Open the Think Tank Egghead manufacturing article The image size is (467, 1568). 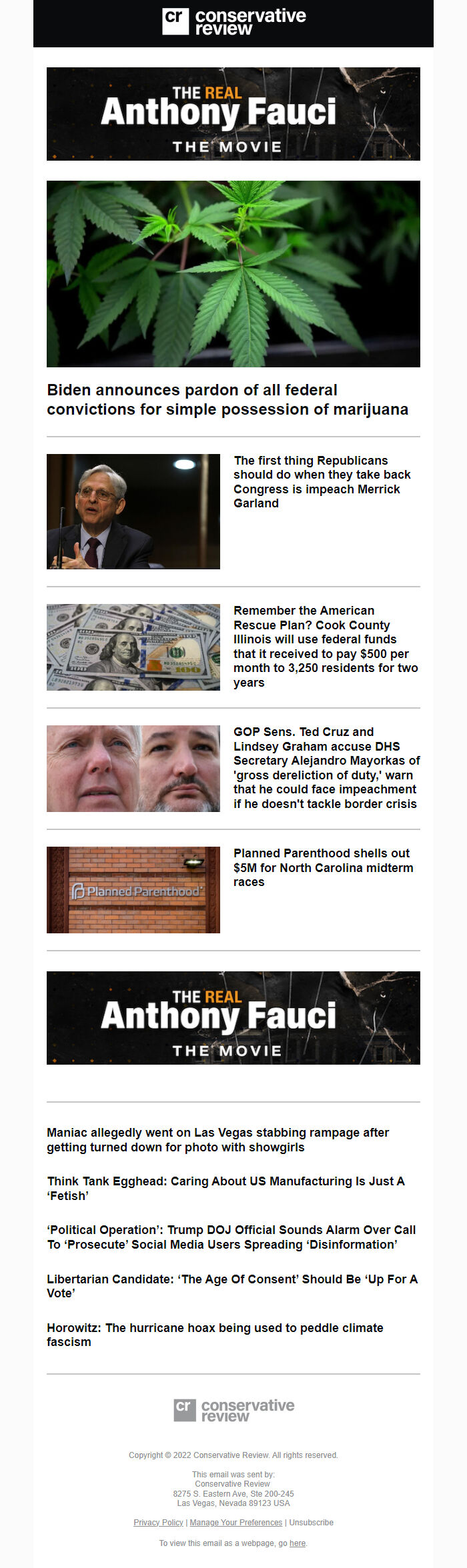(225, 1188)
